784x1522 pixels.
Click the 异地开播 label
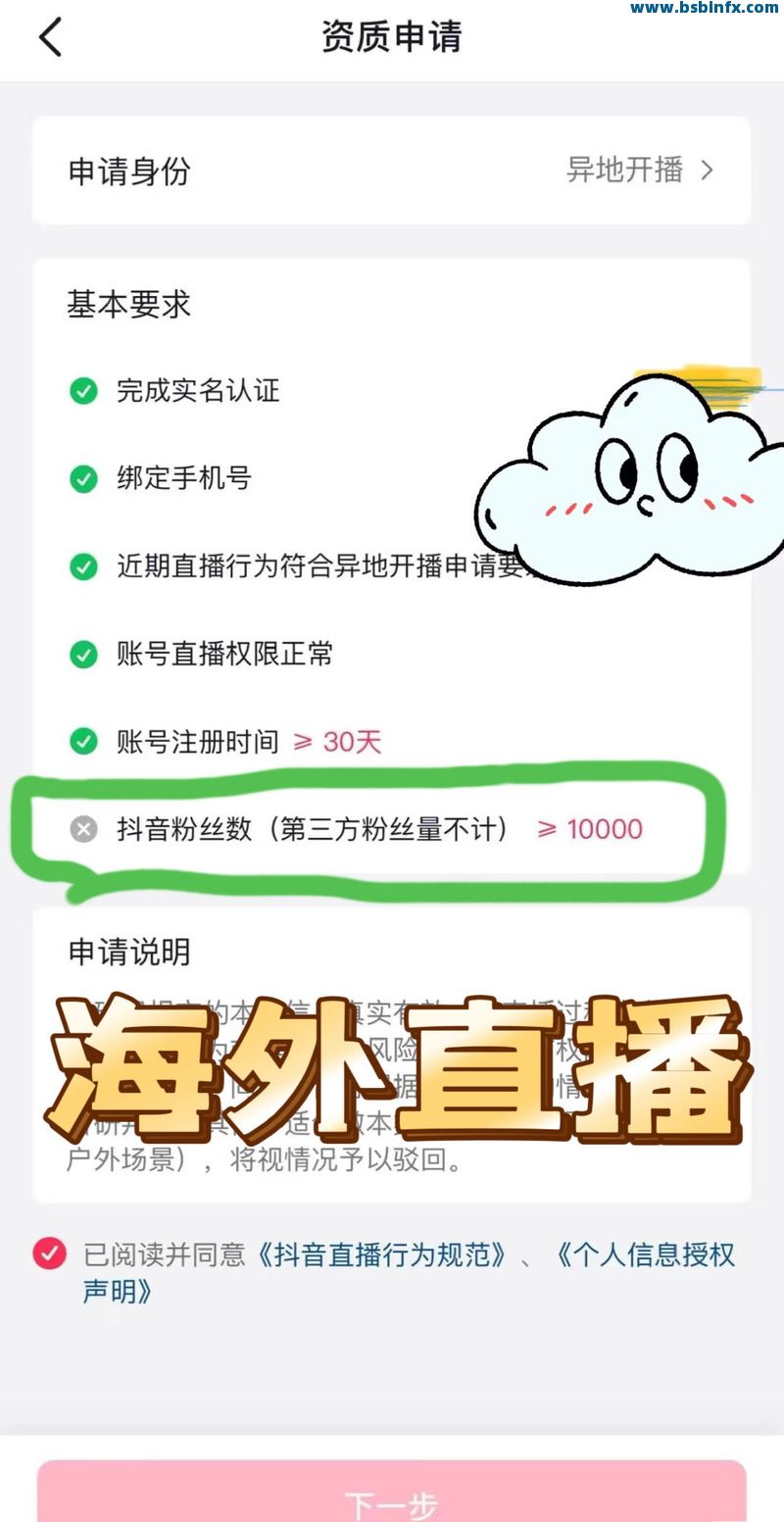click(623, 171)
